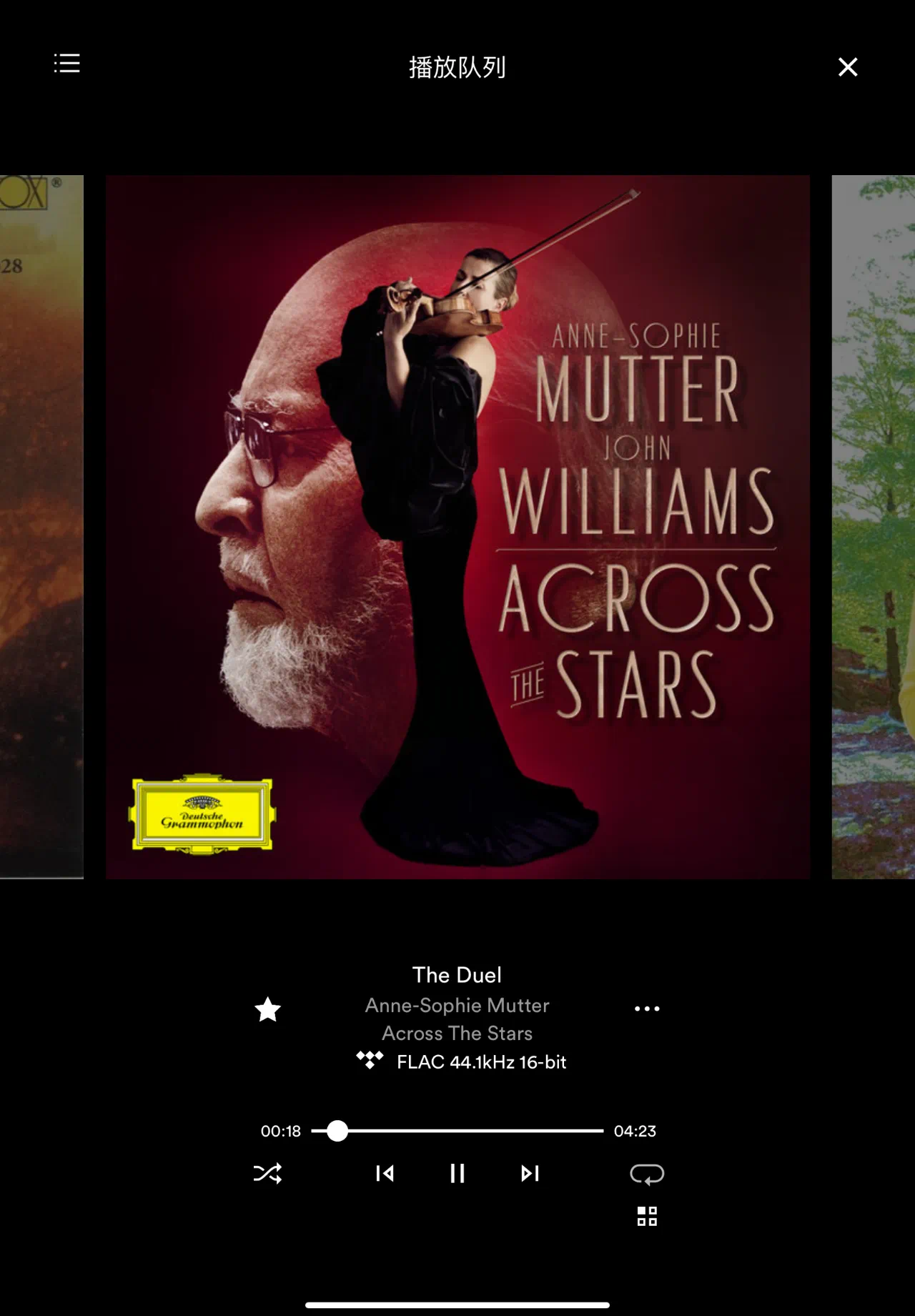This screenshot has height=1316, width=915.
Task: Toggle the favorite star for The Duel
Action: 268,1009
